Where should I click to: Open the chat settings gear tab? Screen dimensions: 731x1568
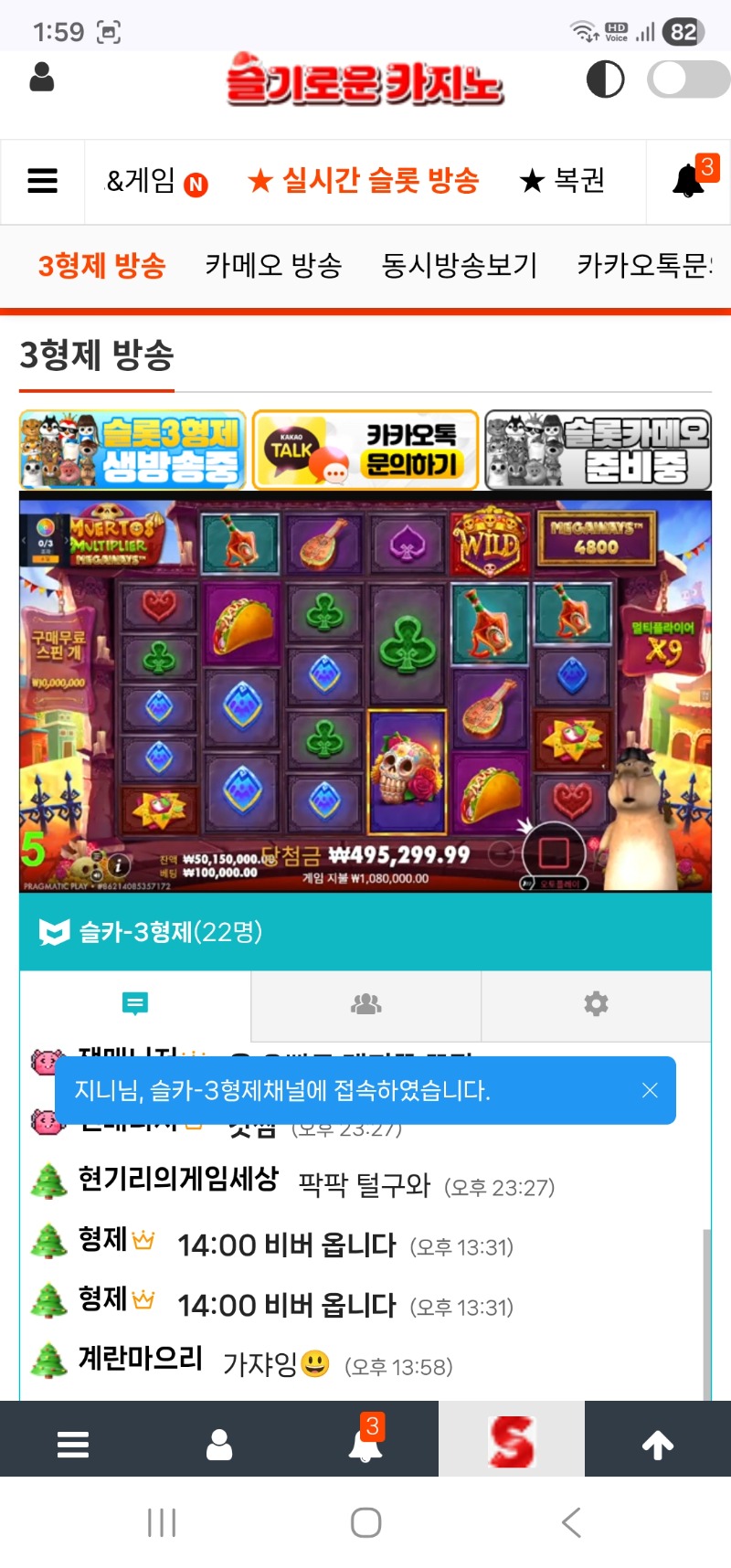coord(596,1004)
